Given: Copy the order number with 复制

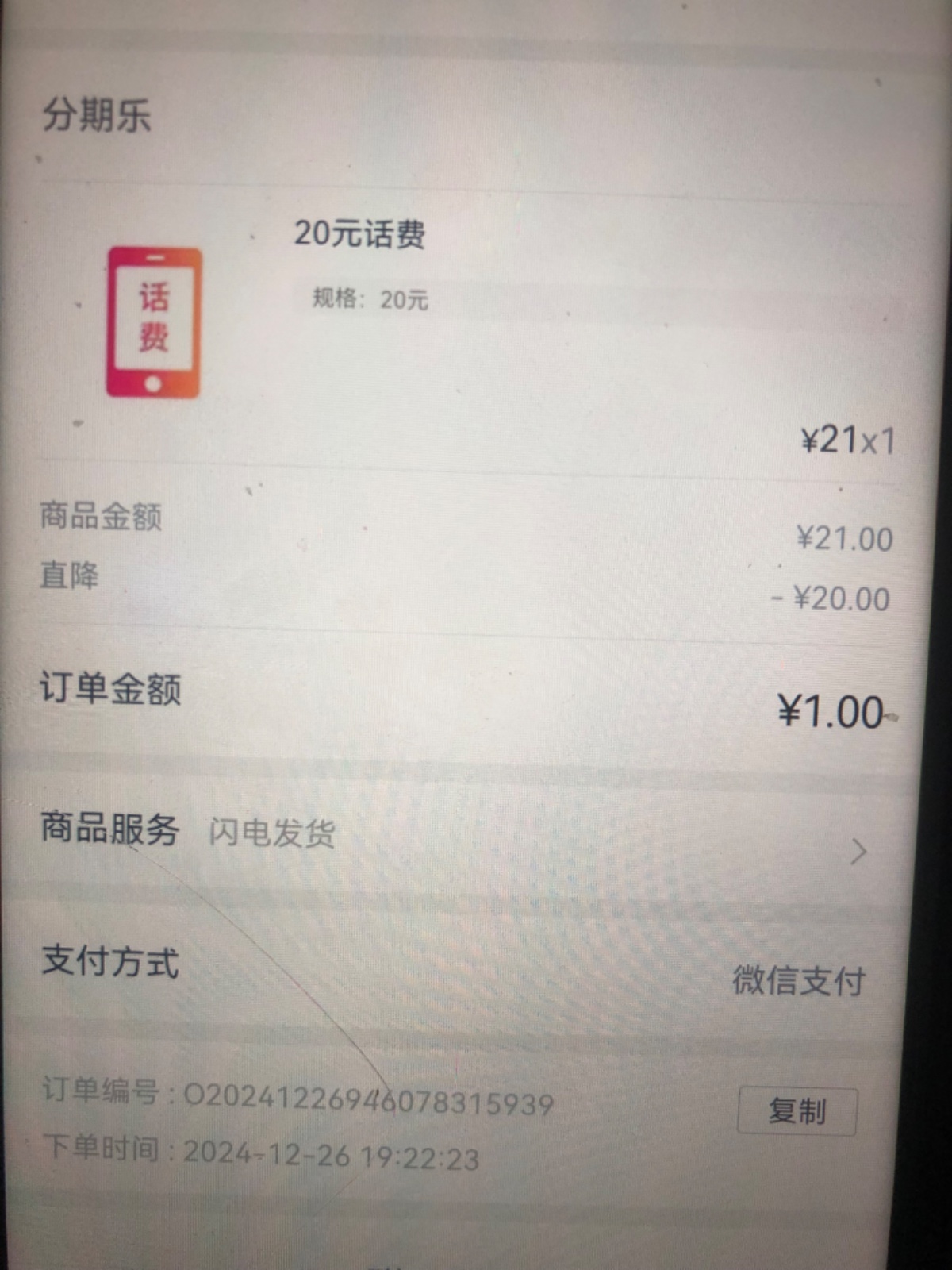Looking at the screenshot, I should 797,1111.
